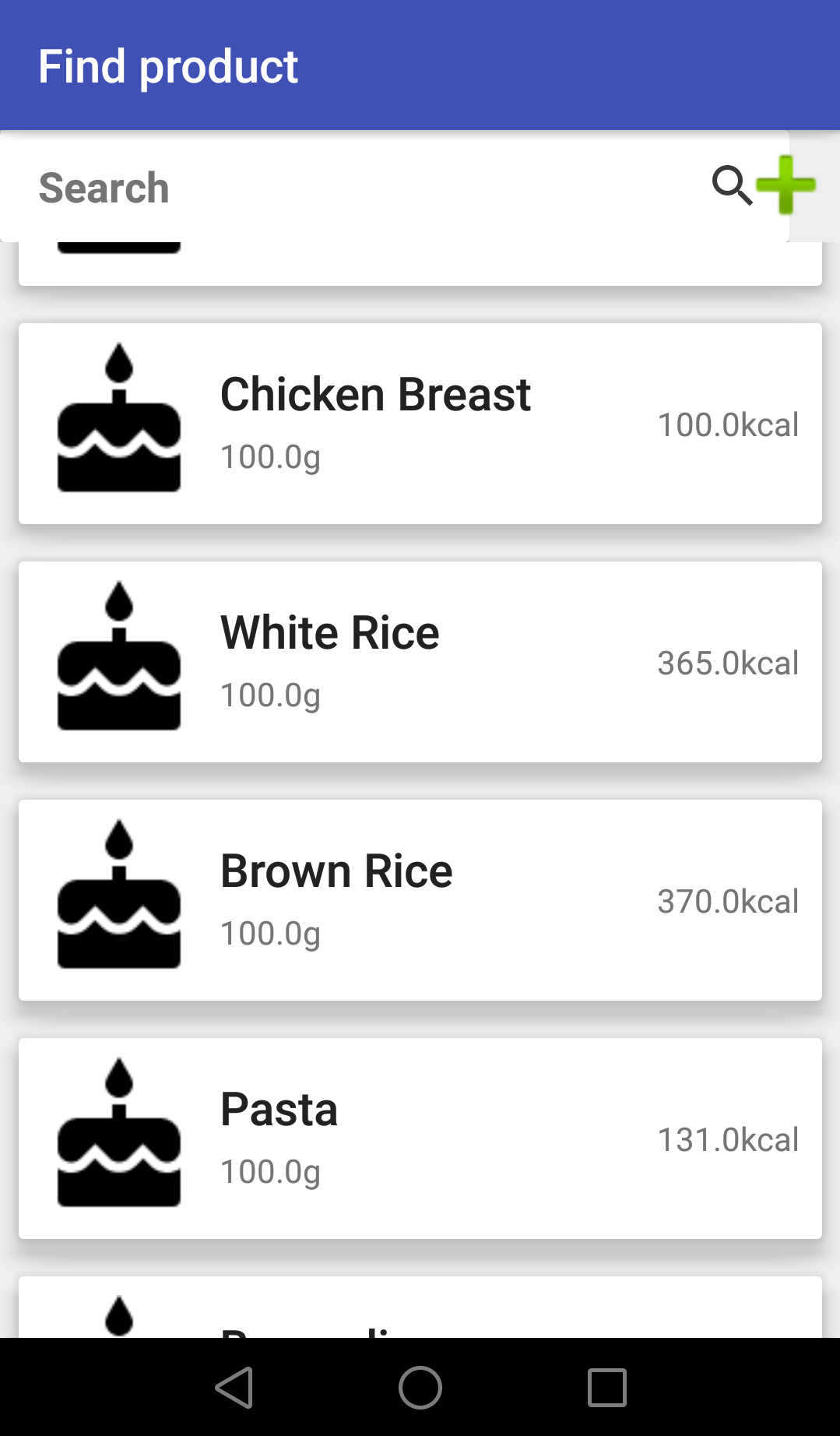Tap the Back navigation triangle
This screenshot has width=840, height=1436.
(234, 1387)
